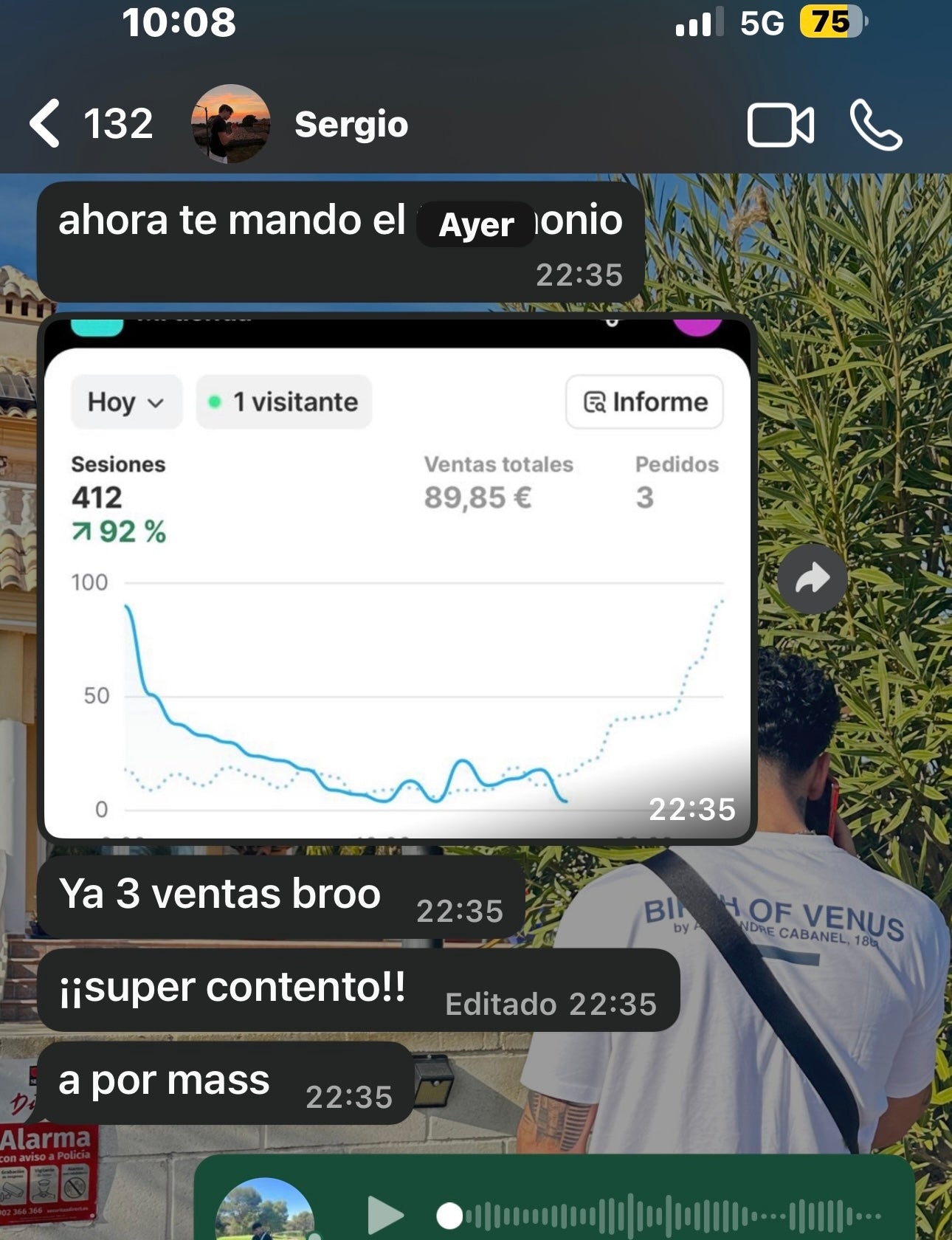Viewport: 952px width, 1240px height.
Task: Start a voice call with Sergio
Action: [875, 125]
